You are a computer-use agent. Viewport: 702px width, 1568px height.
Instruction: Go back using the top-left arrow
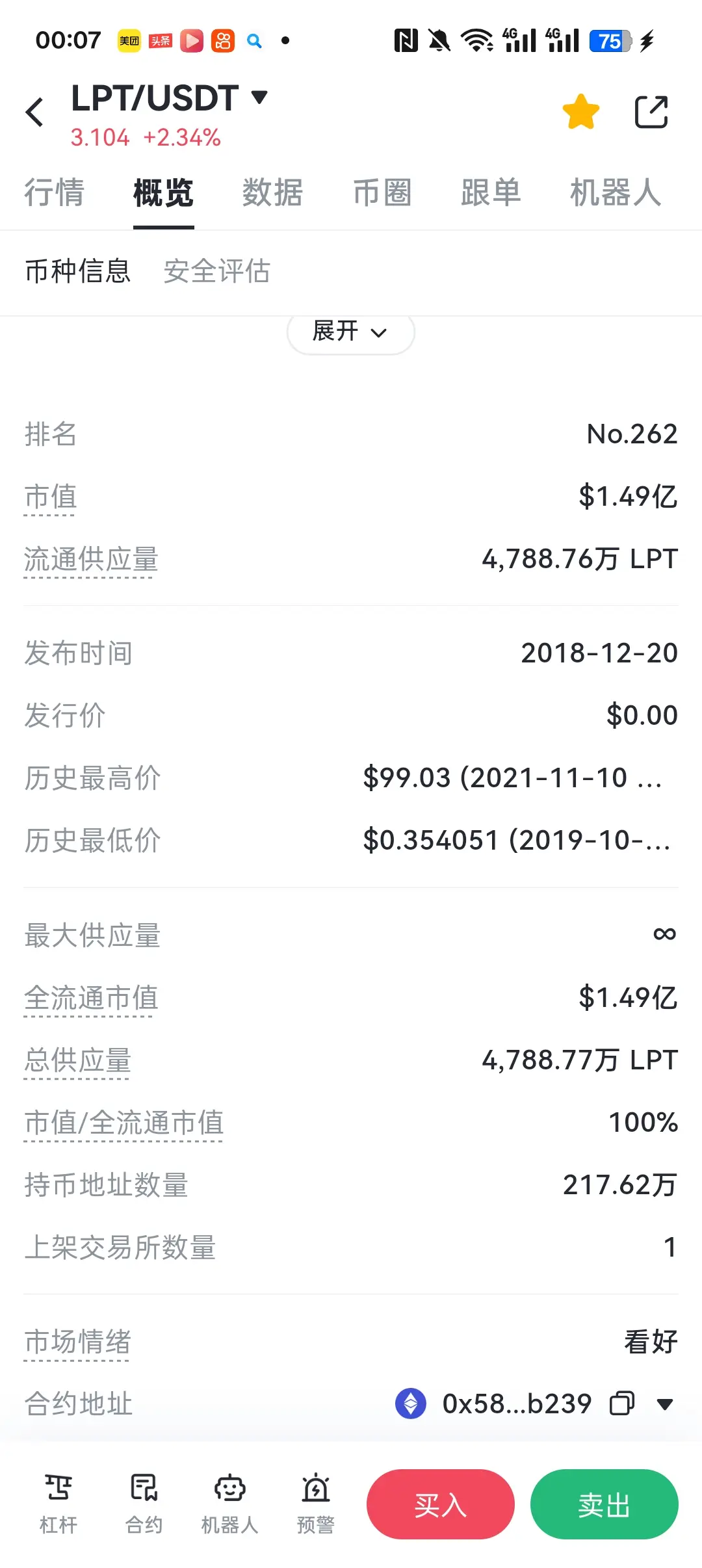(x=34, y=112)
